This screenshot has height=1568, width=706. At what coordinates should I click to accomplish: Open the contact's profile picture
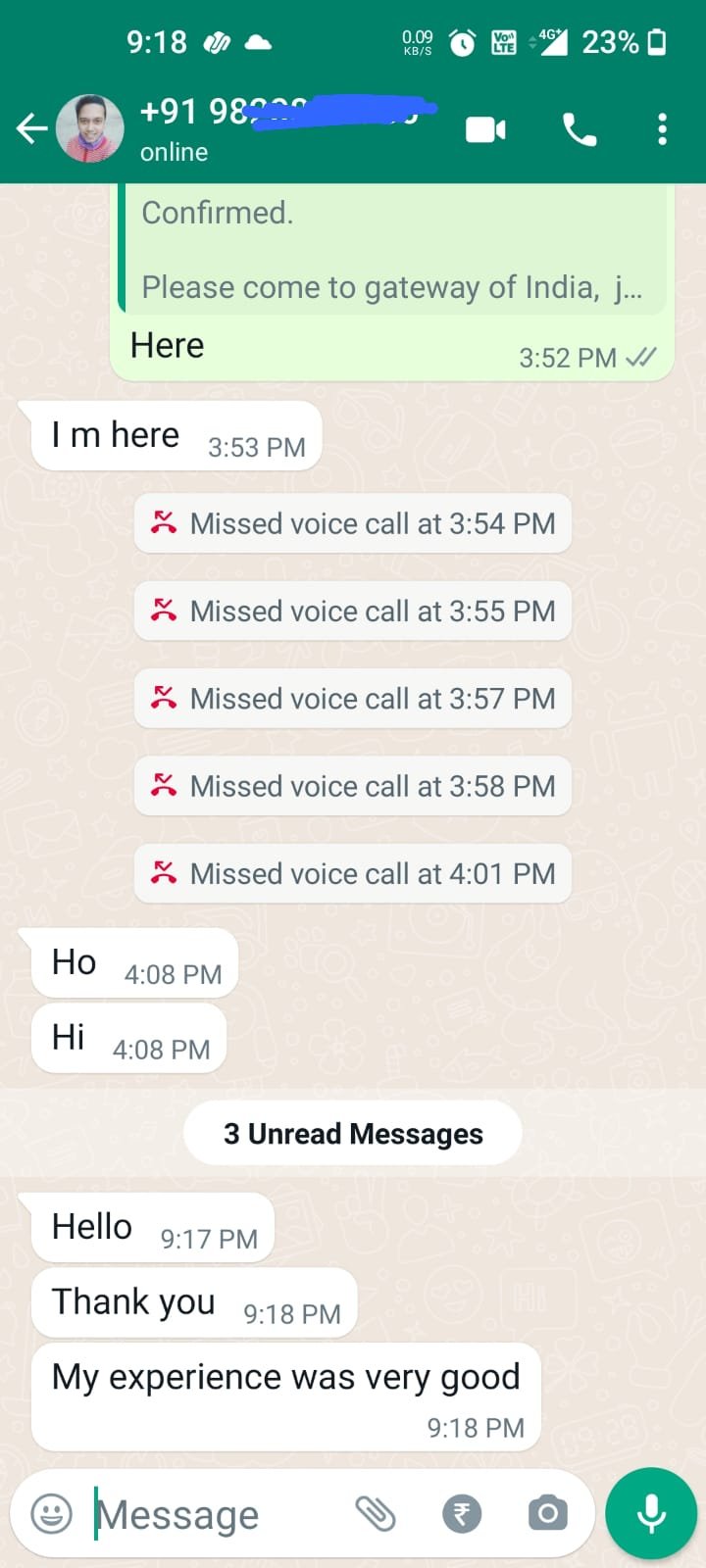90,128
